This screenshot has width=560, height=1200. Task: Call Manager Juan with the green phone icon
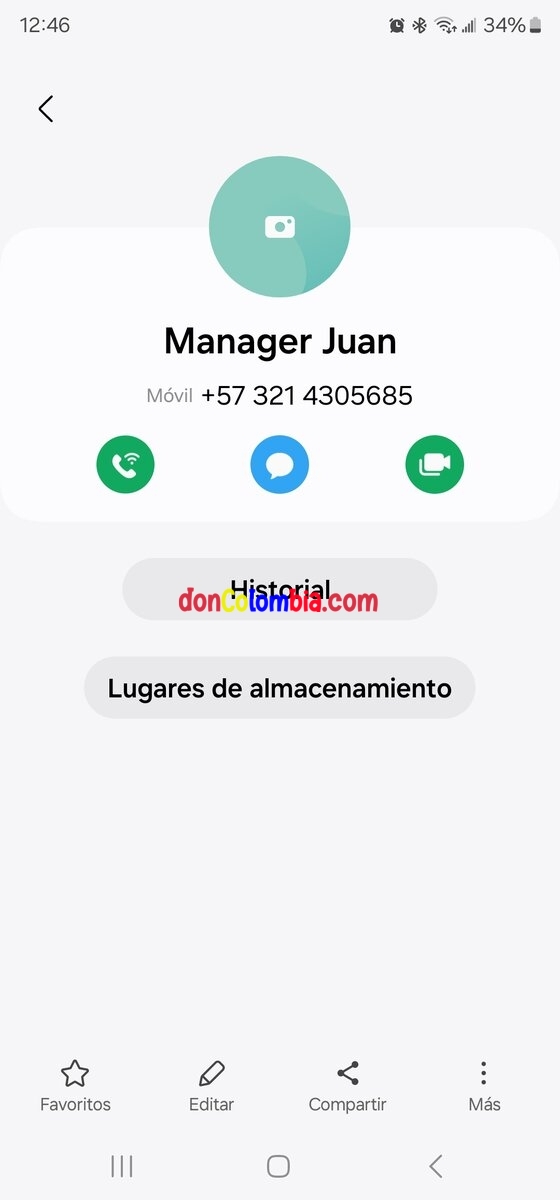pyautogui.click(x=126, y=465)
